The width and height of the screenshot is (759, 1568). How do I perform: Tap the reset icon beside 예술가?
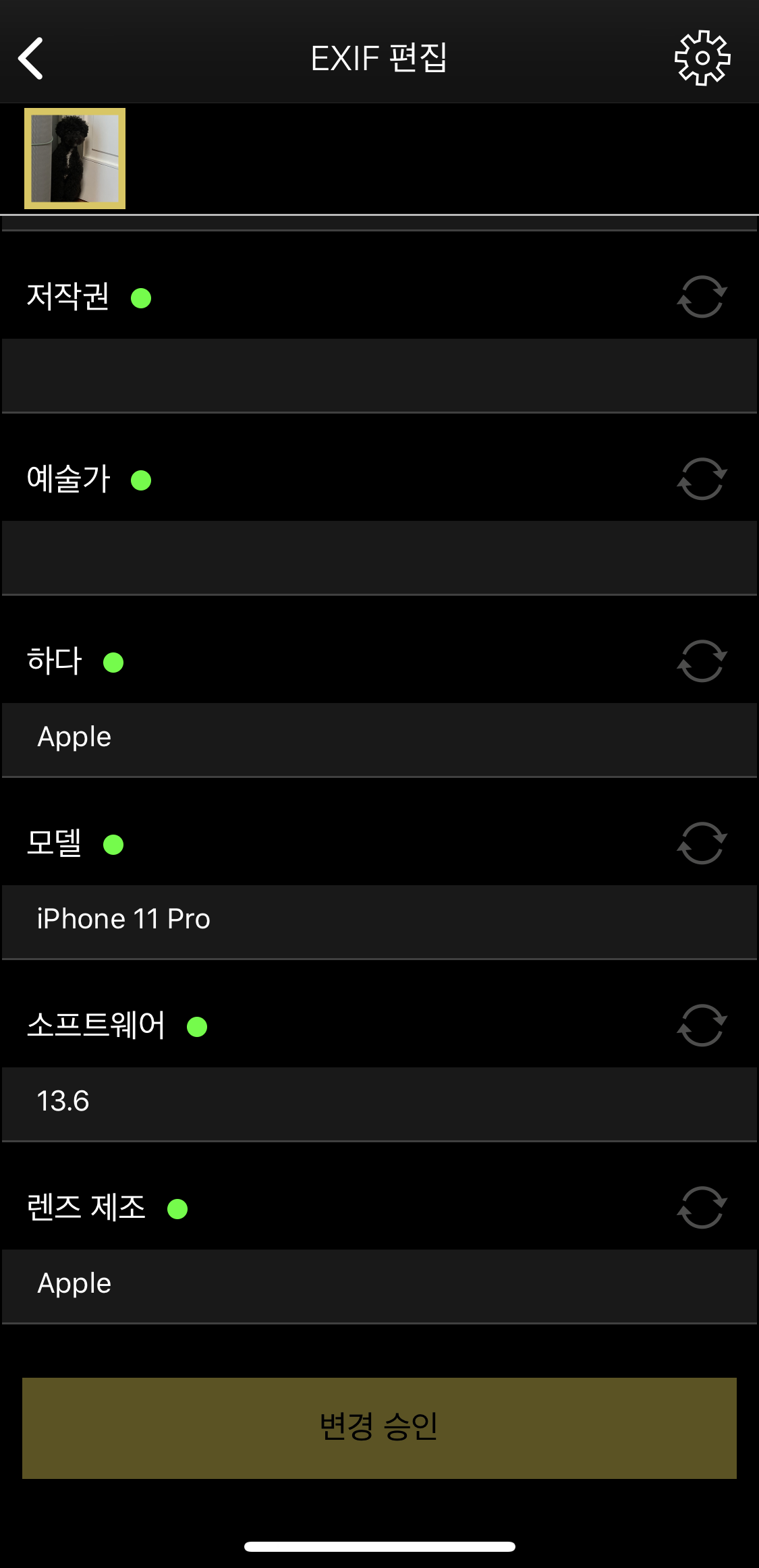pos(702,480)
